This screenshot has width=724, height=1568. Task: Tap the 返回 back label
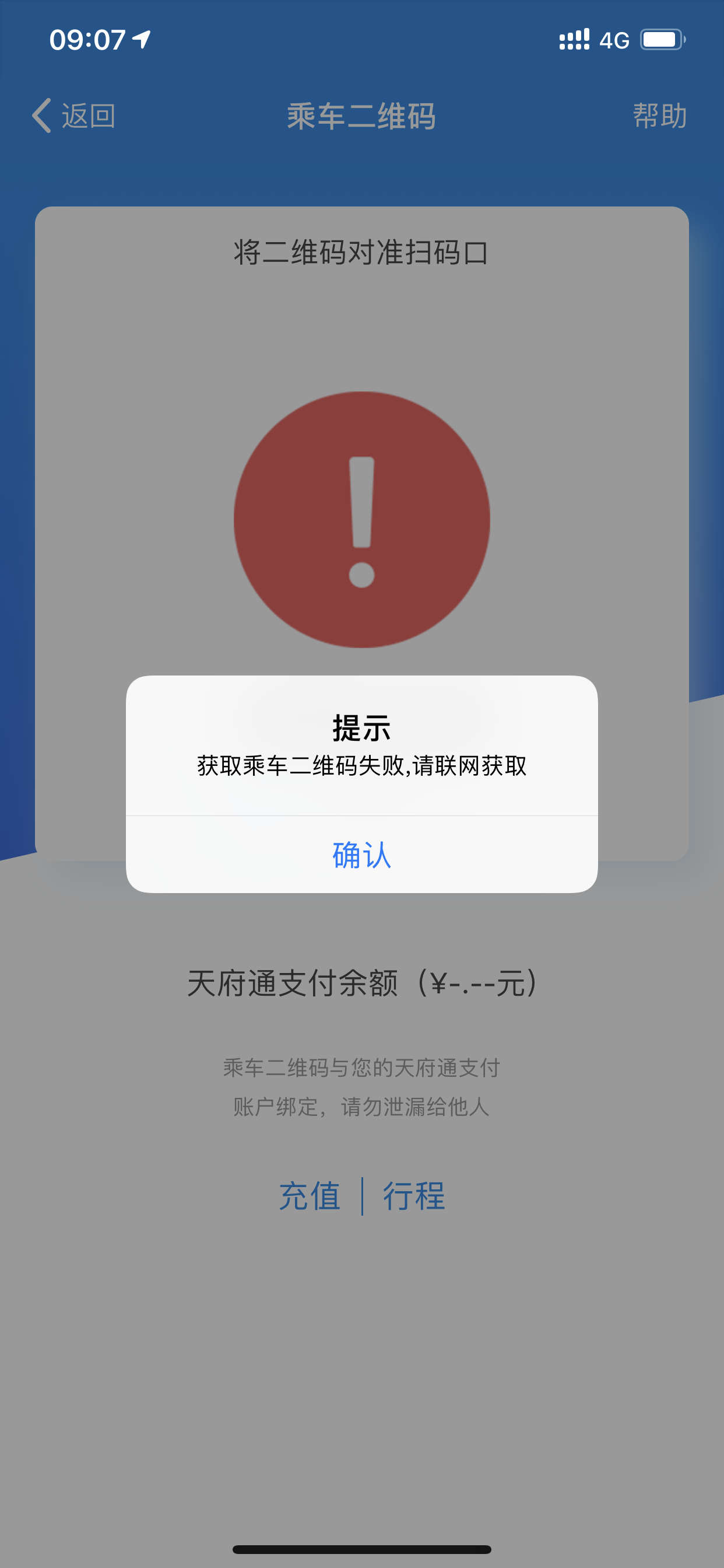coord(89,117)
